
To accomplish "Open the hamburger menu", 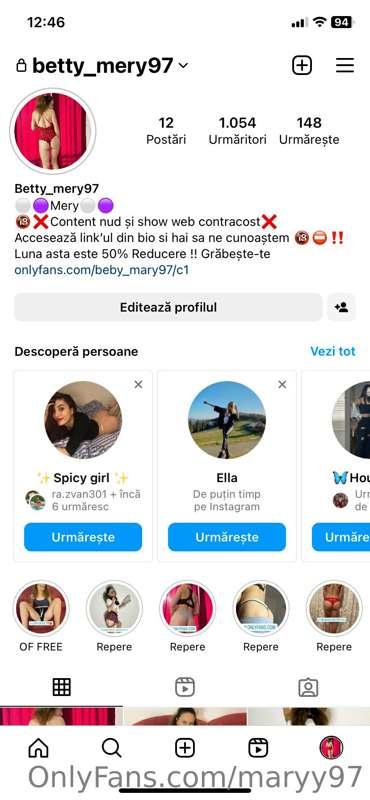I will click(x=345, y=65).
